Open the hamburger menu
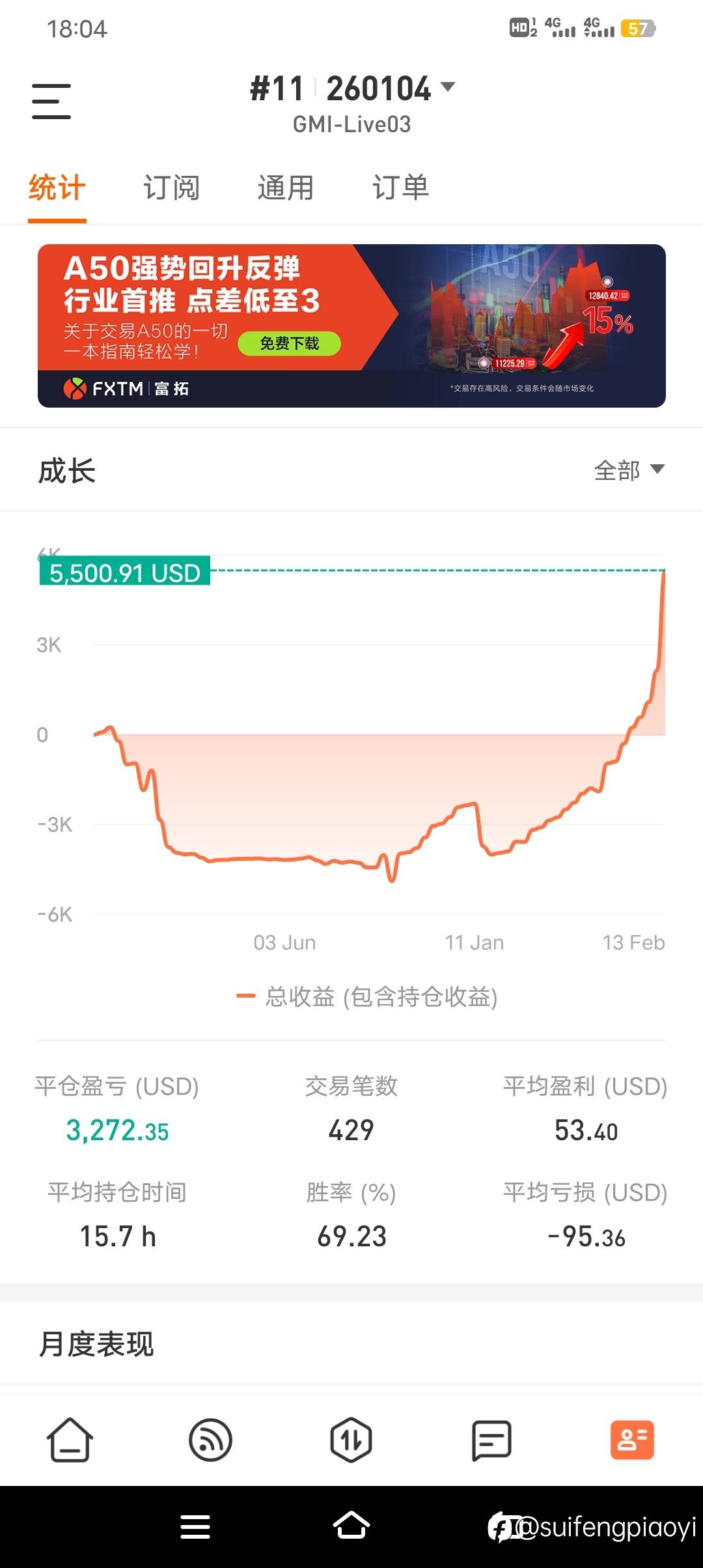Image resolution: width=703 pixels, height=1568 pixels. [51, 103]
